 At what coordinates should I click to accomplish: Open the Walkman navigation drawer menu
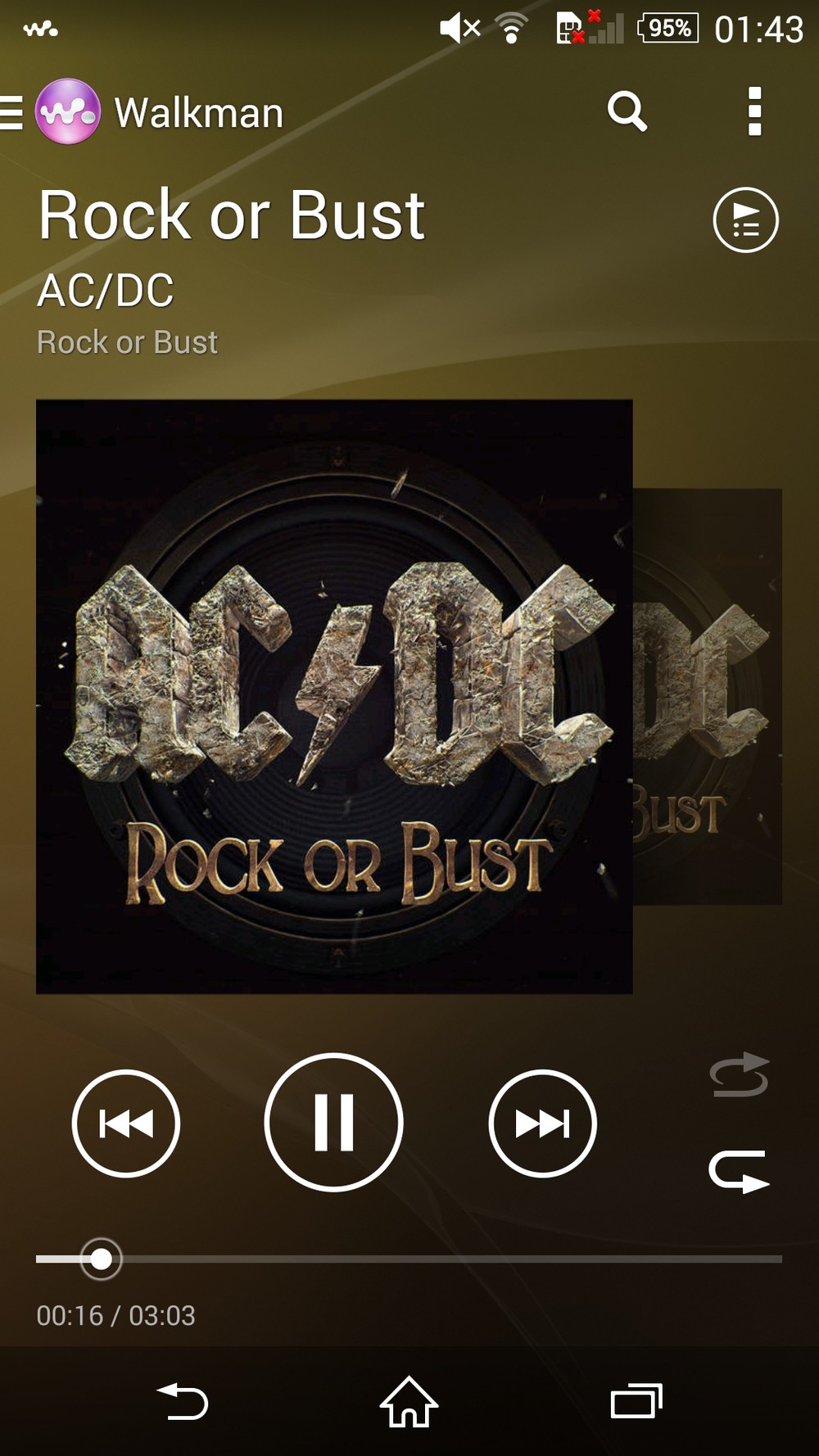(x=13, y=112)
